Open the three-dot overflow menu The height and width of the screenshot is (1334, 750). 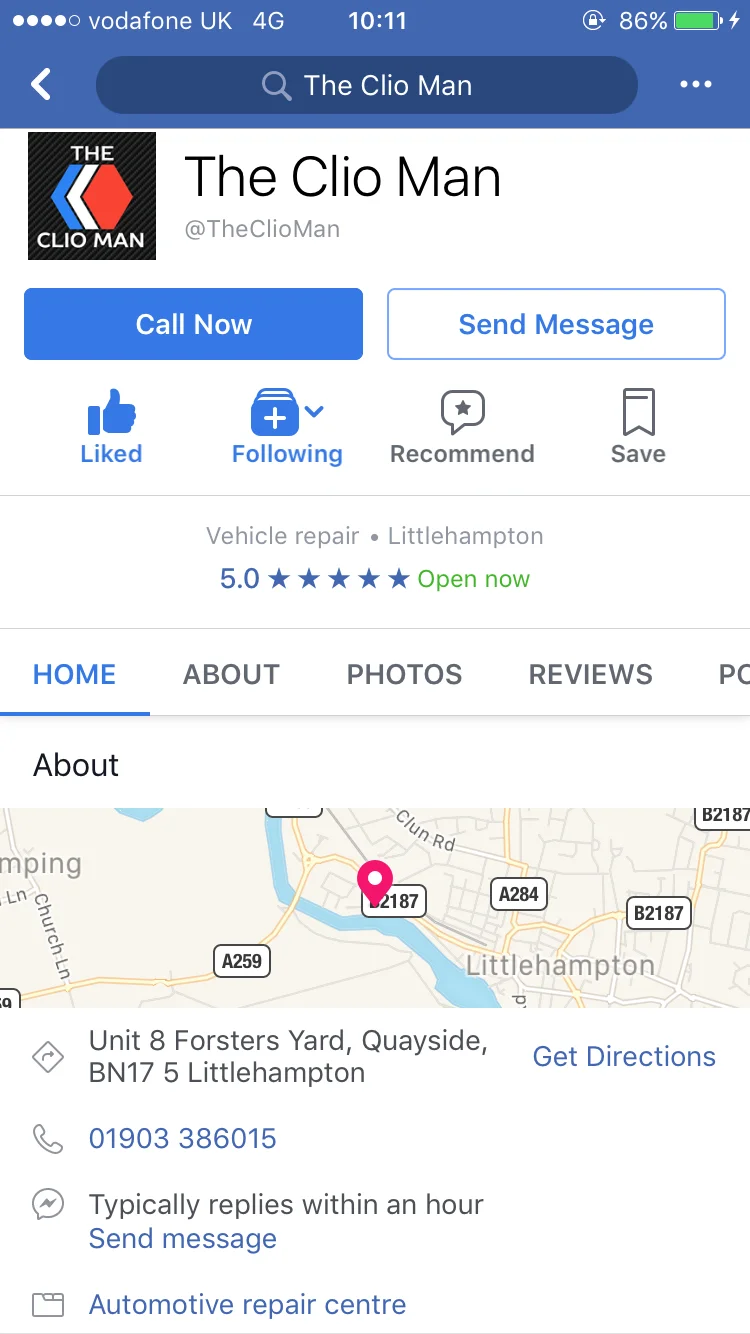(696, 85)
